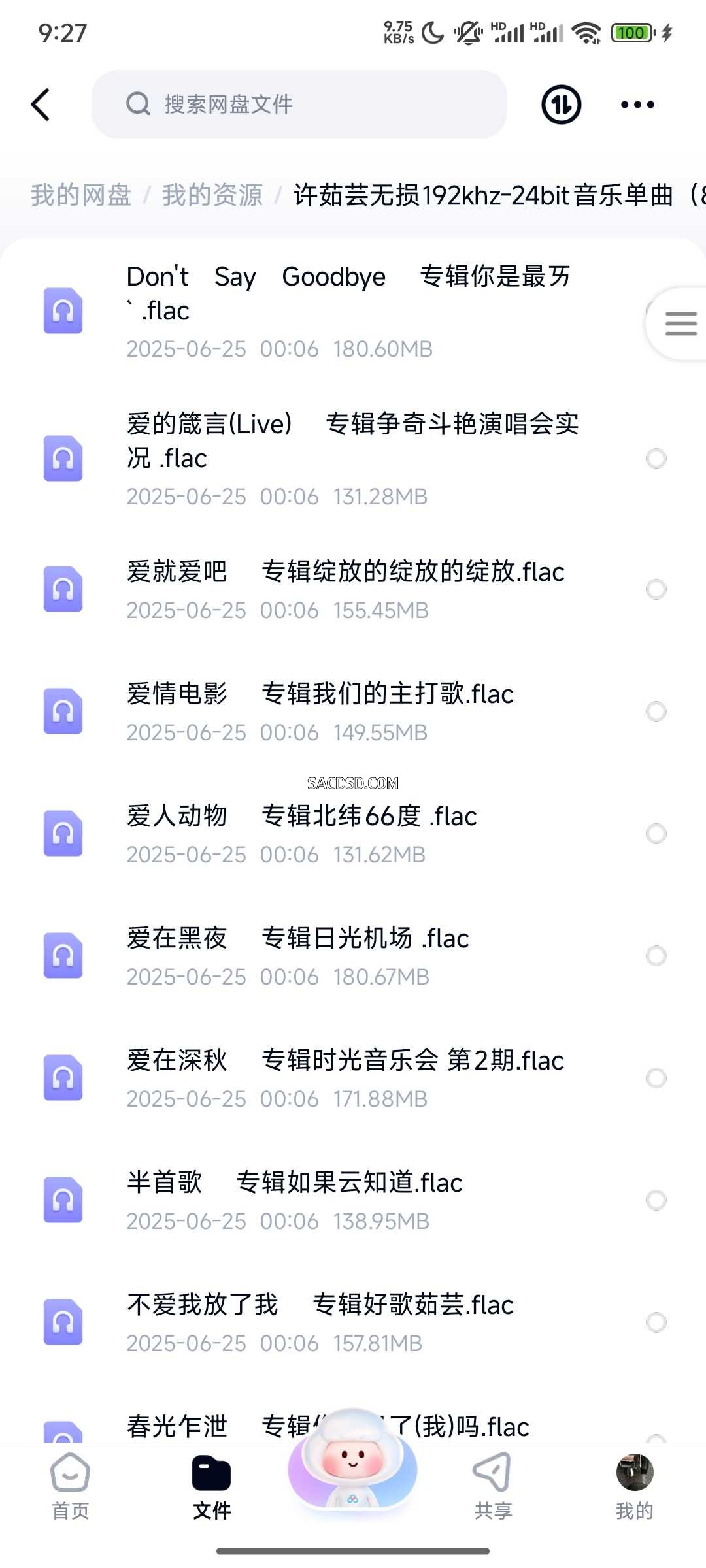This screenshot has width=706, height=1568.
Task: Select the checkbox for 爱情电影
Action: pyautogui.click(x=656, y=711)
